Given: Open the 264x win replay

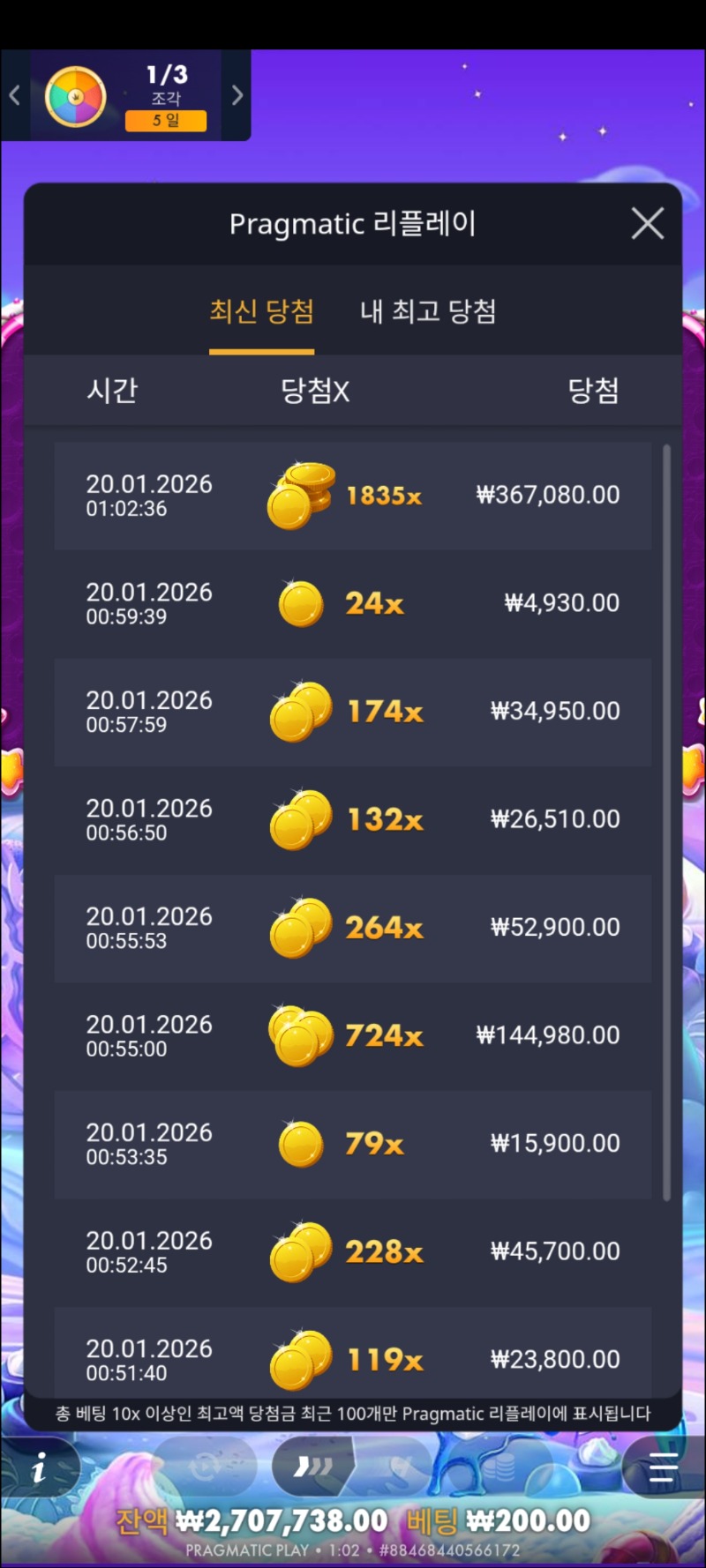Looking at the screenshot, I should (352, 928).
